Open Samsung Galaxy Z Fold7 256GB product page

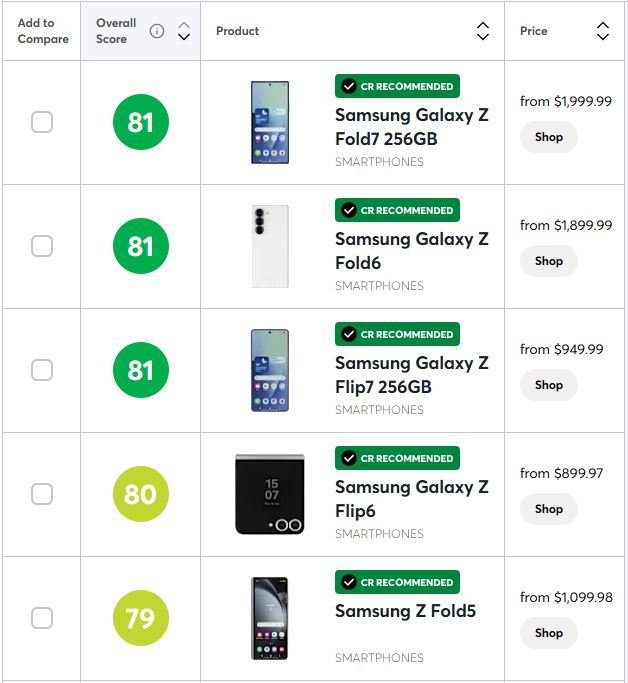pyautogui.click(x=411, y=127)
